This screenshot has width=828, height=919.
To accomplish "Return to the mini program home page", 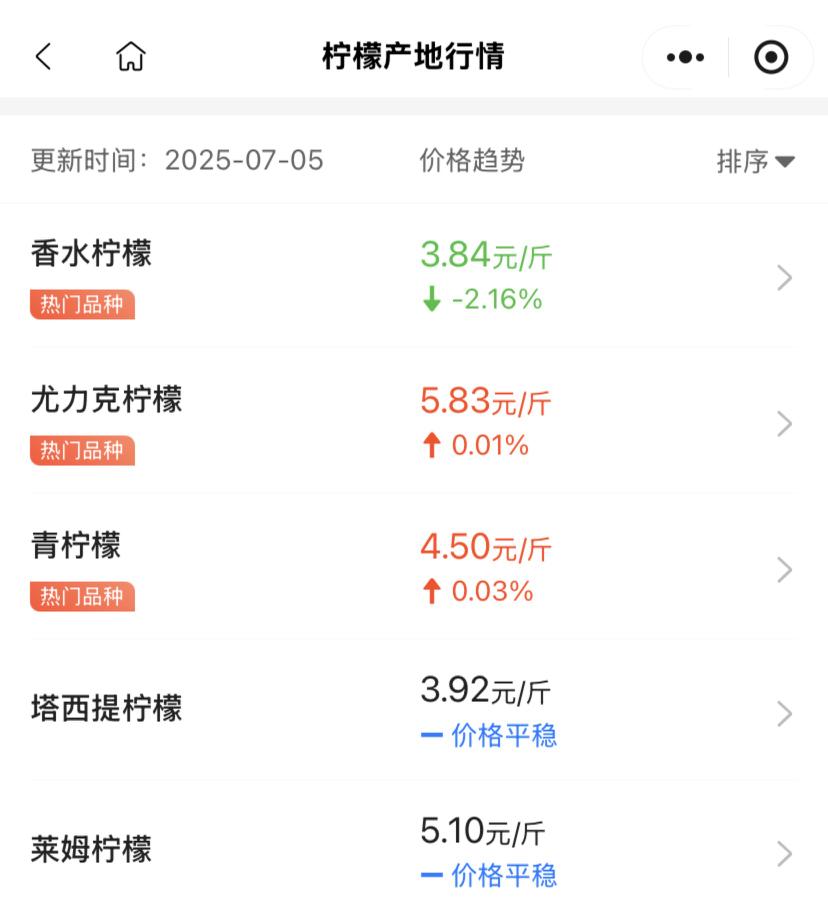I will click(131, 57).
